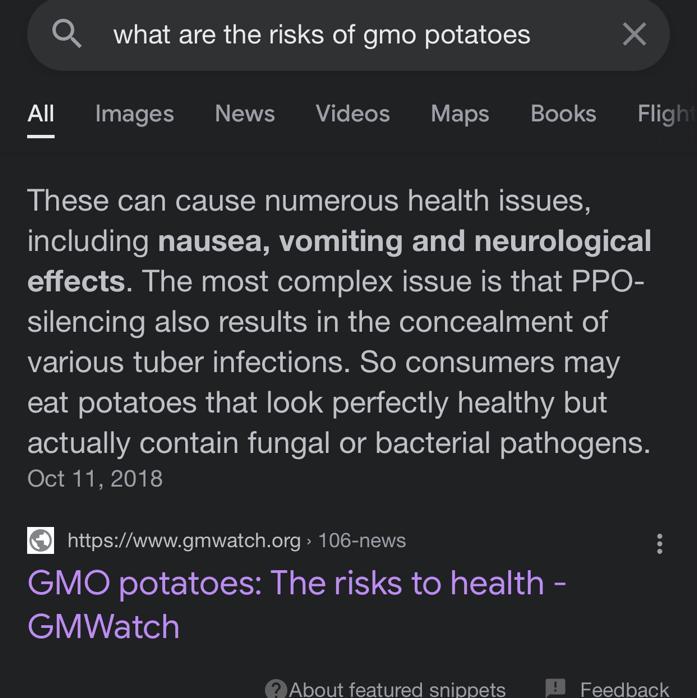The image size is (697, 698).
Task: Switch to the Maps tab
Action: (460, 114)
